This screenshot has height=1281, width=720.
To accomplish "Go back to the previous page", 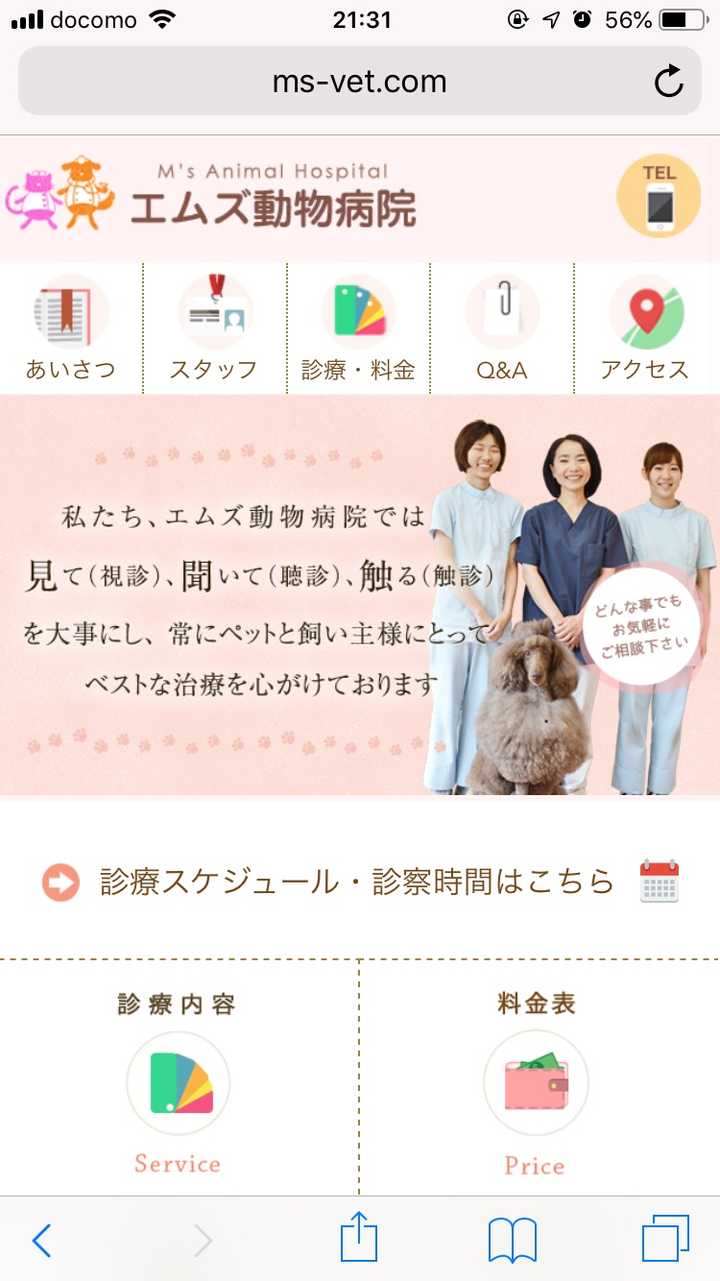I will click(40, 1240).
